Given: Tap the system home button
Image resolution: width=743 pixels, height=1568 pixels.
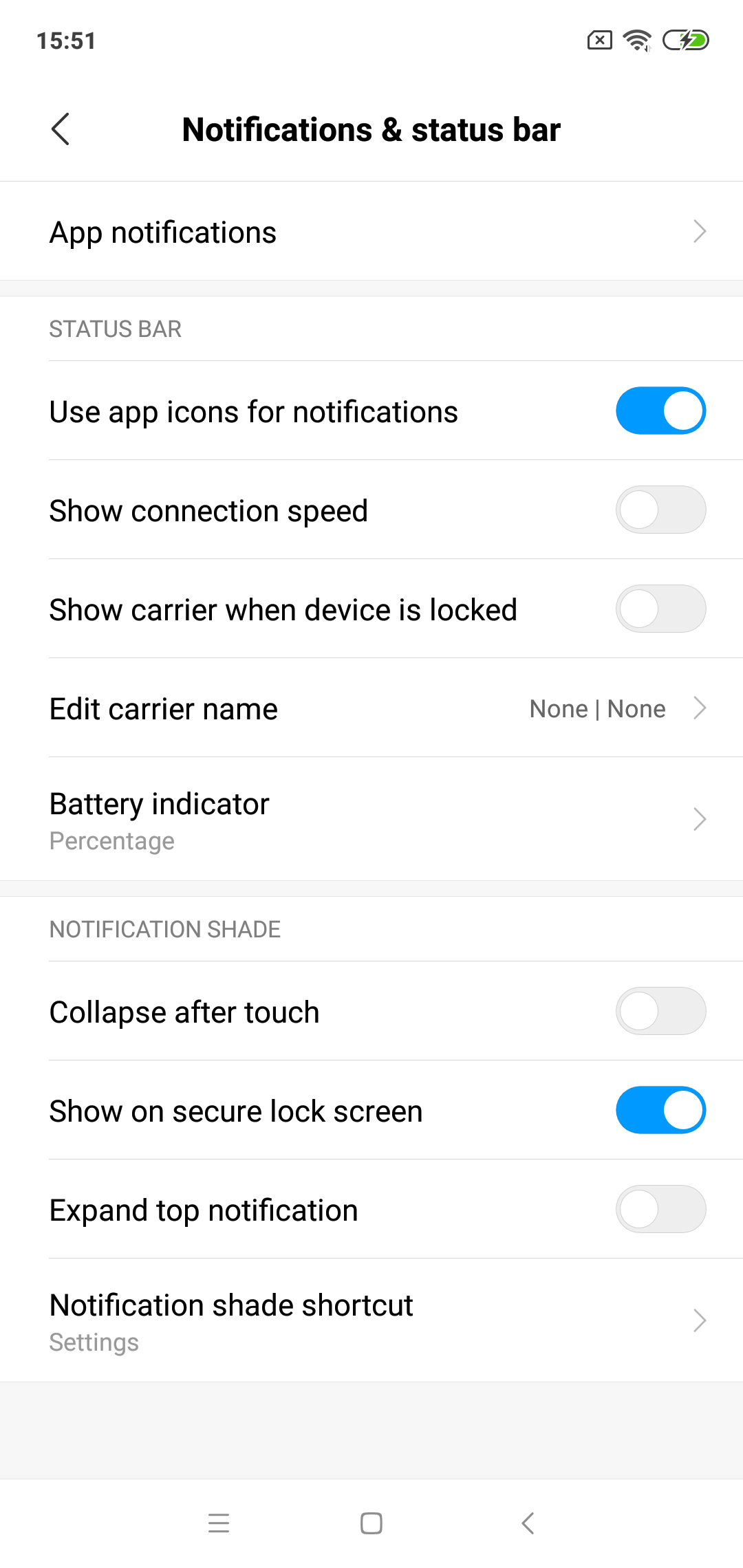Looking at the screenshot, I should click(x=371, y=1523).
